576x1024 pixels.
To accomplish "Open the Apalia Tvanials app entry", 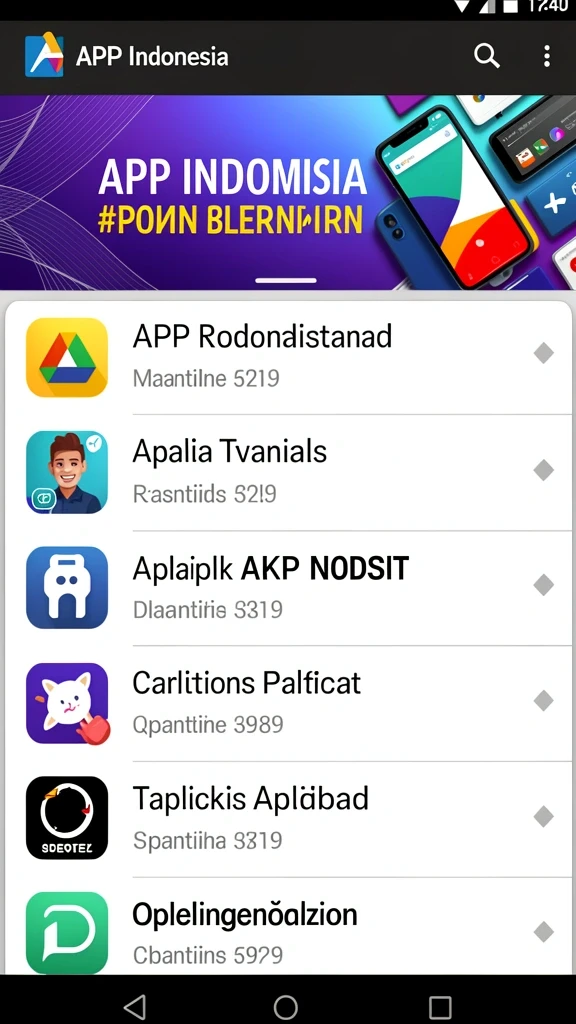I will (x=288, y=472).
